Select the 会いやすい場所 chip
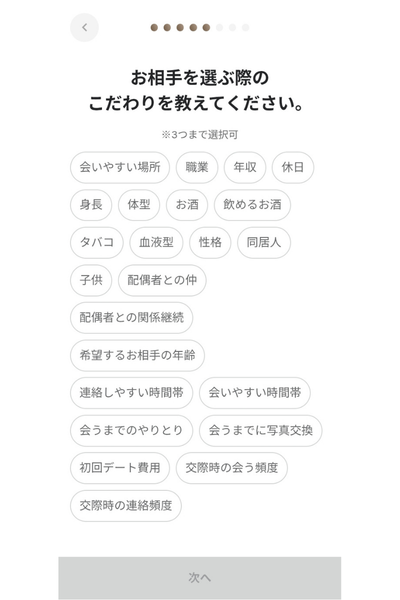The width and height of the screenshot is (400, 600). pyautogui.click(x=120, y=167)
